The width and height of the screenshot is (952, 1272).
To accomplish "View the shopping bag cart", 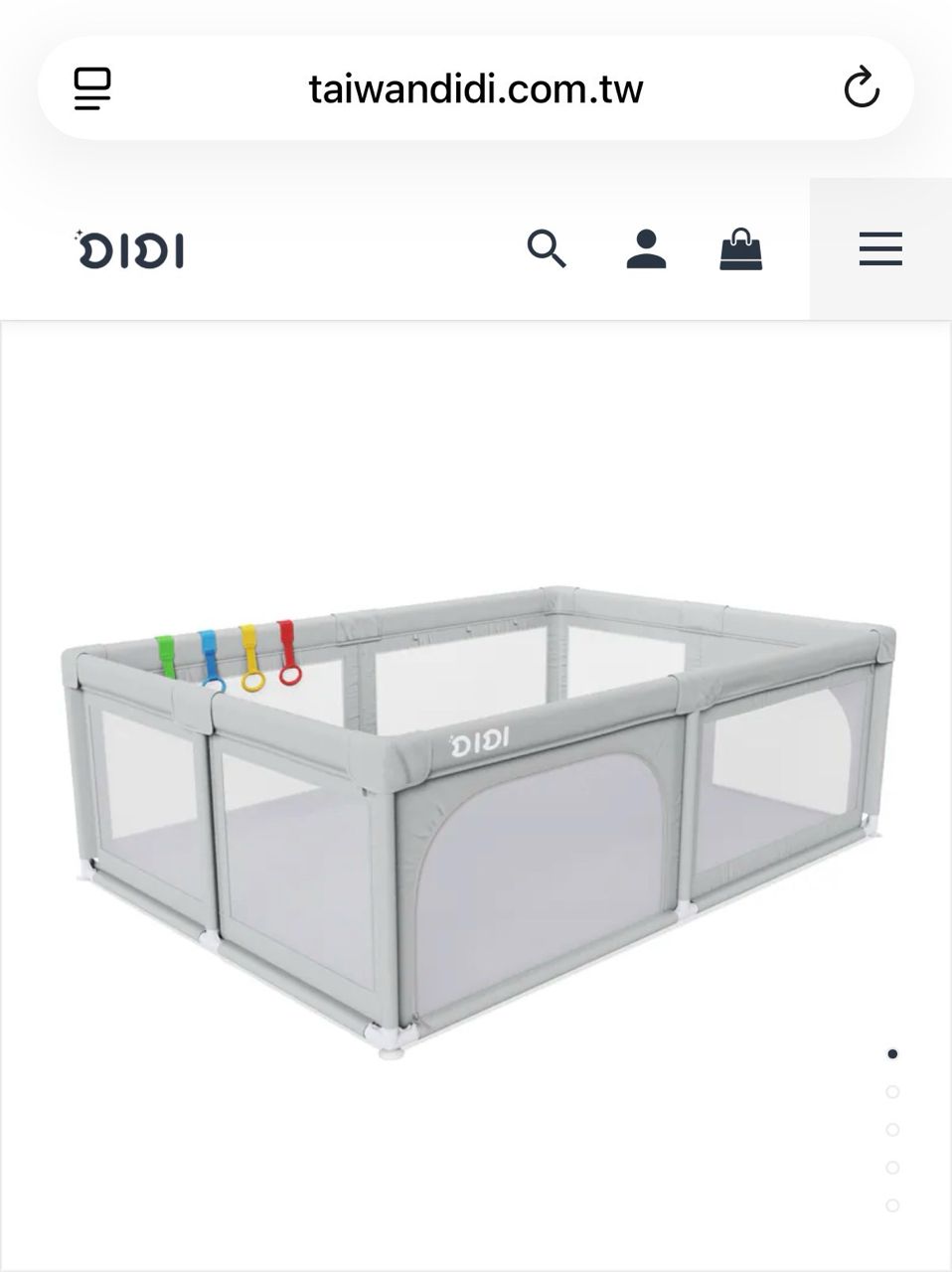I will 741,248.
